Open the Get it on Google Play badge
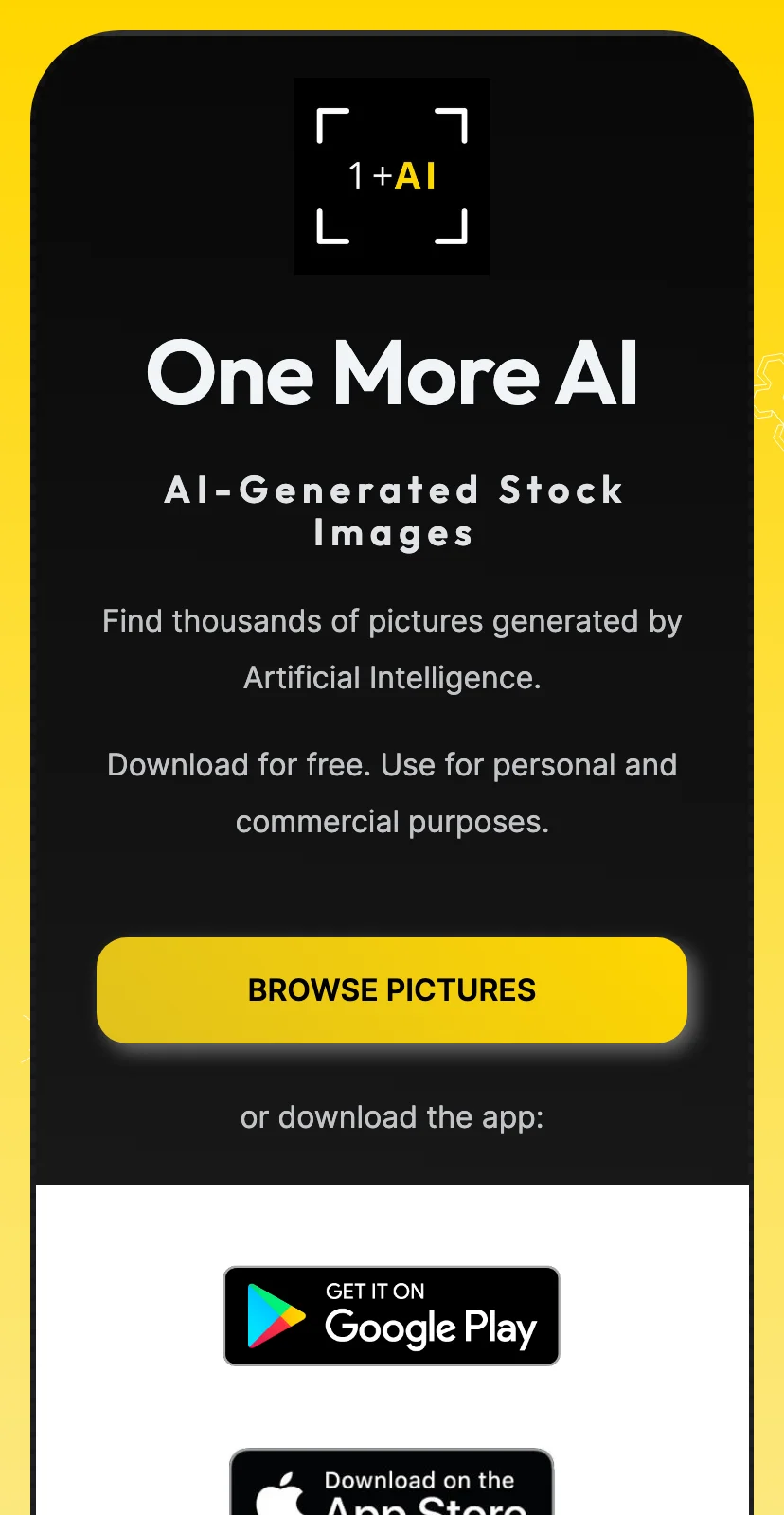 pos(391,1315)
